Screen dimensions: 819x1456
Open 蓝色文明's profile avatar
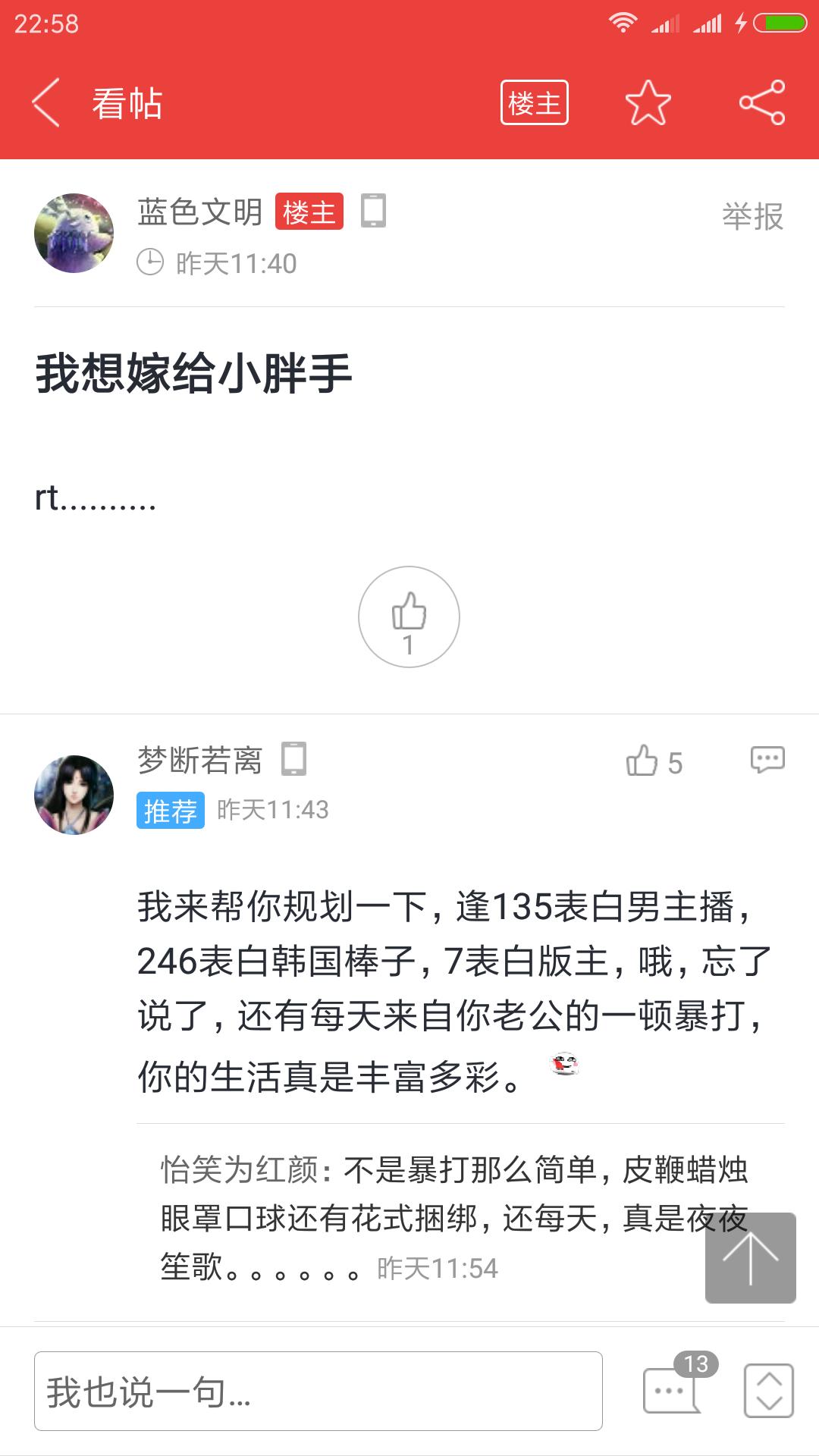click(x=74, y=233)
